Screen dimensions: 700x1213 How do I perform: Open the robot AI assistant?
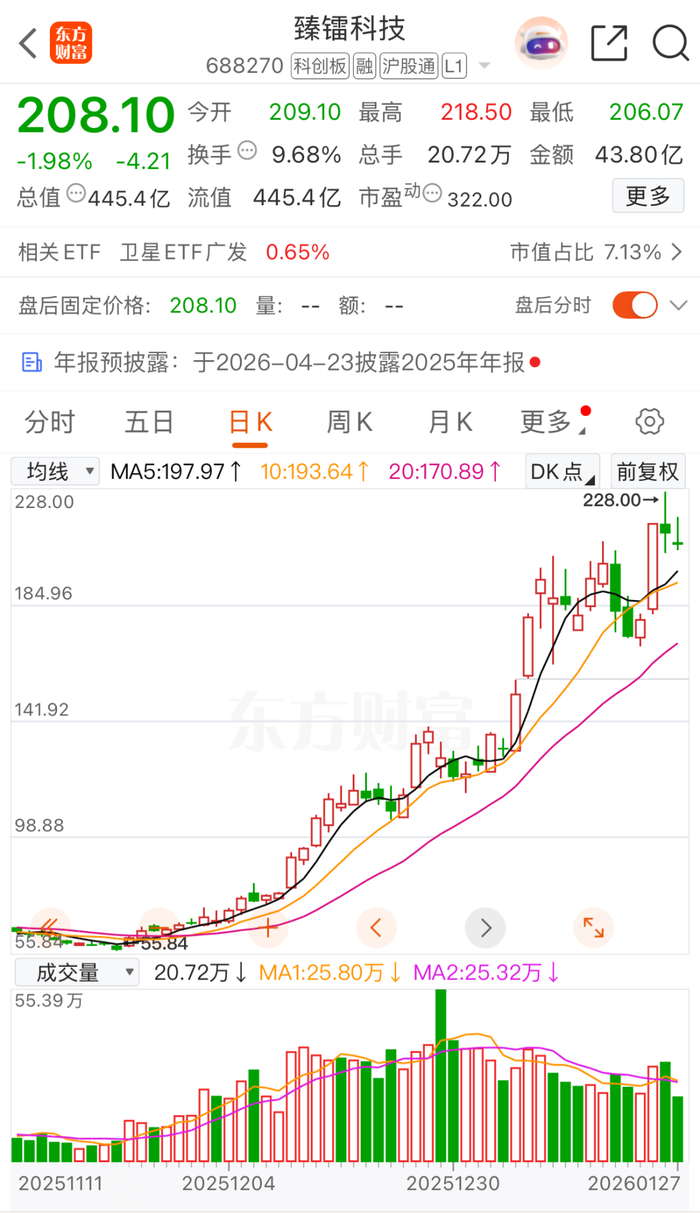pyautogui.click(x=541, y=43)
